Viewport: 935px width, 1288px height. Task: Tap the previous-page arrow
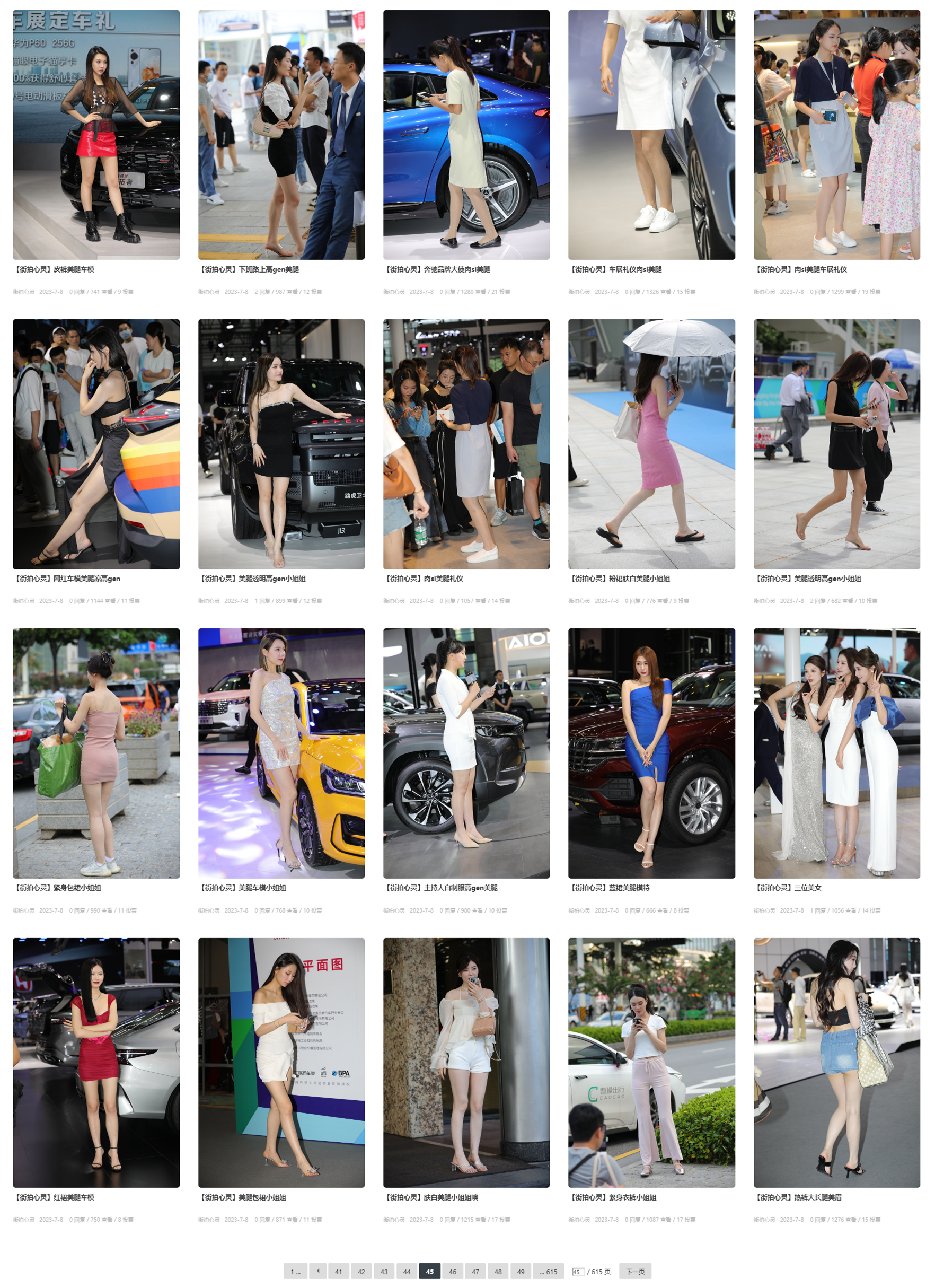pyautogui.click(x=318, y=1272)
